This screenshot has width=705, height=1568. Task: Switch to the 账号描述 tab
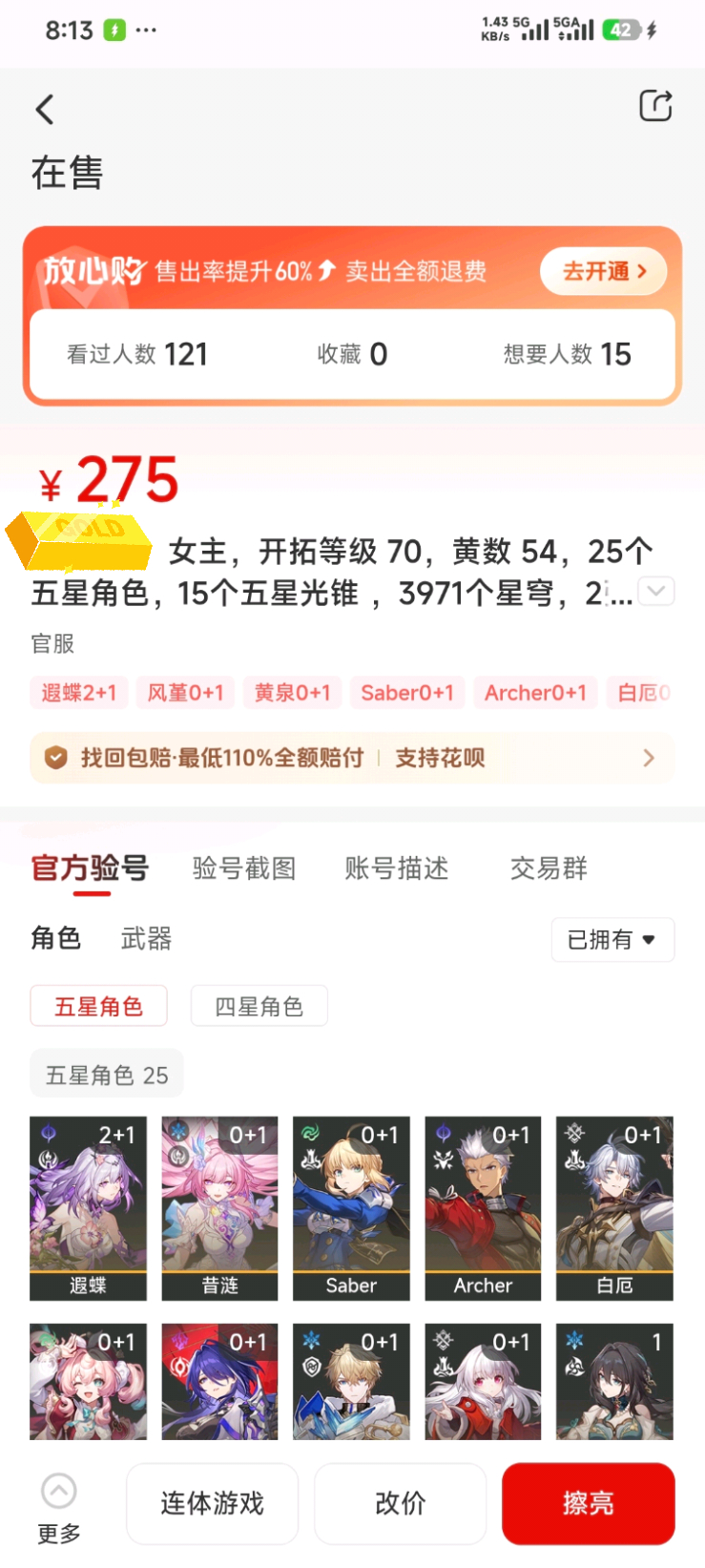point(397,868)
